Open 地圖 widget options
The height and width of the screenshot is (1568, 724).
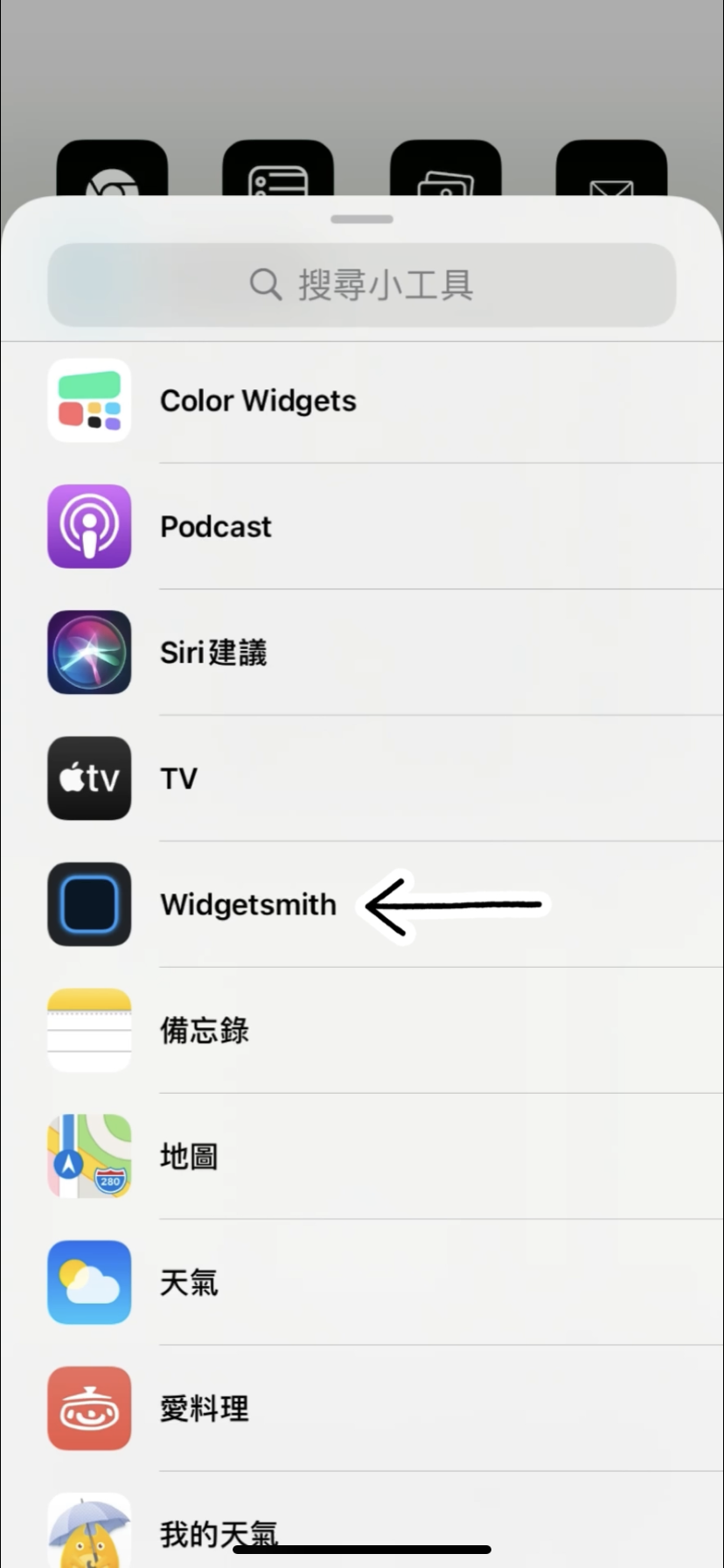[362, 1157]
